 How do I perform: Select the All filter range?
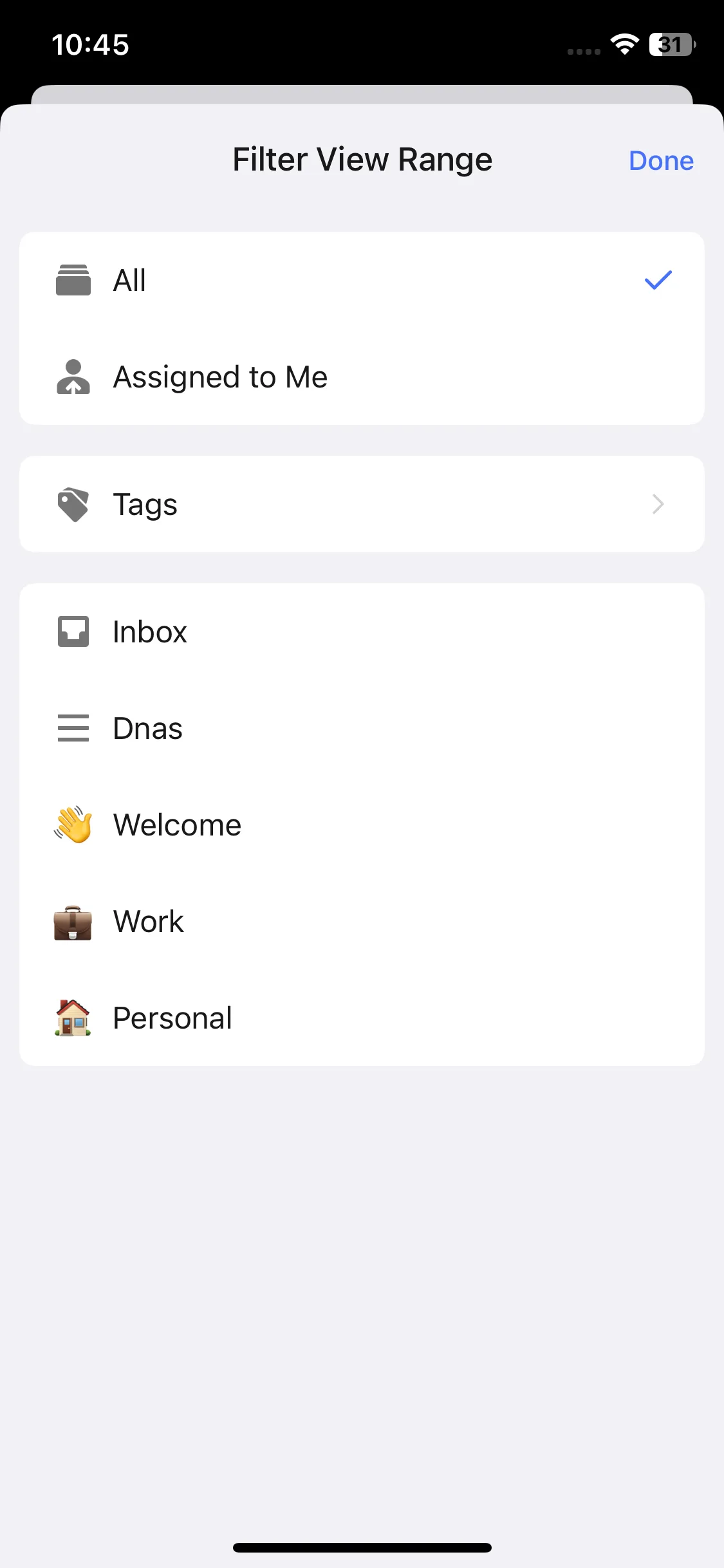coord(362,280)
